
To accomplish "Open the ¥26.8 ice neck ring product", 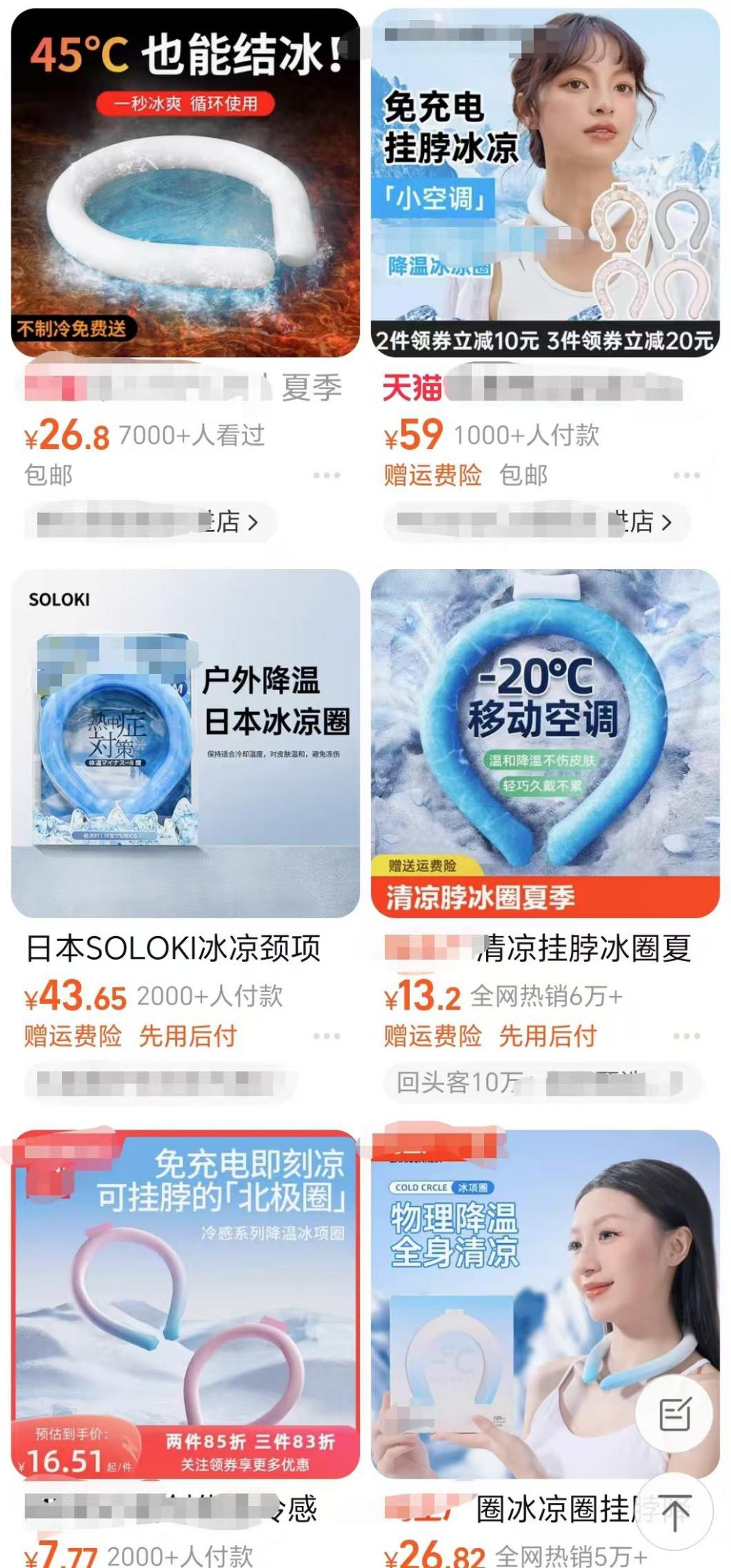I will coord(185,183).
